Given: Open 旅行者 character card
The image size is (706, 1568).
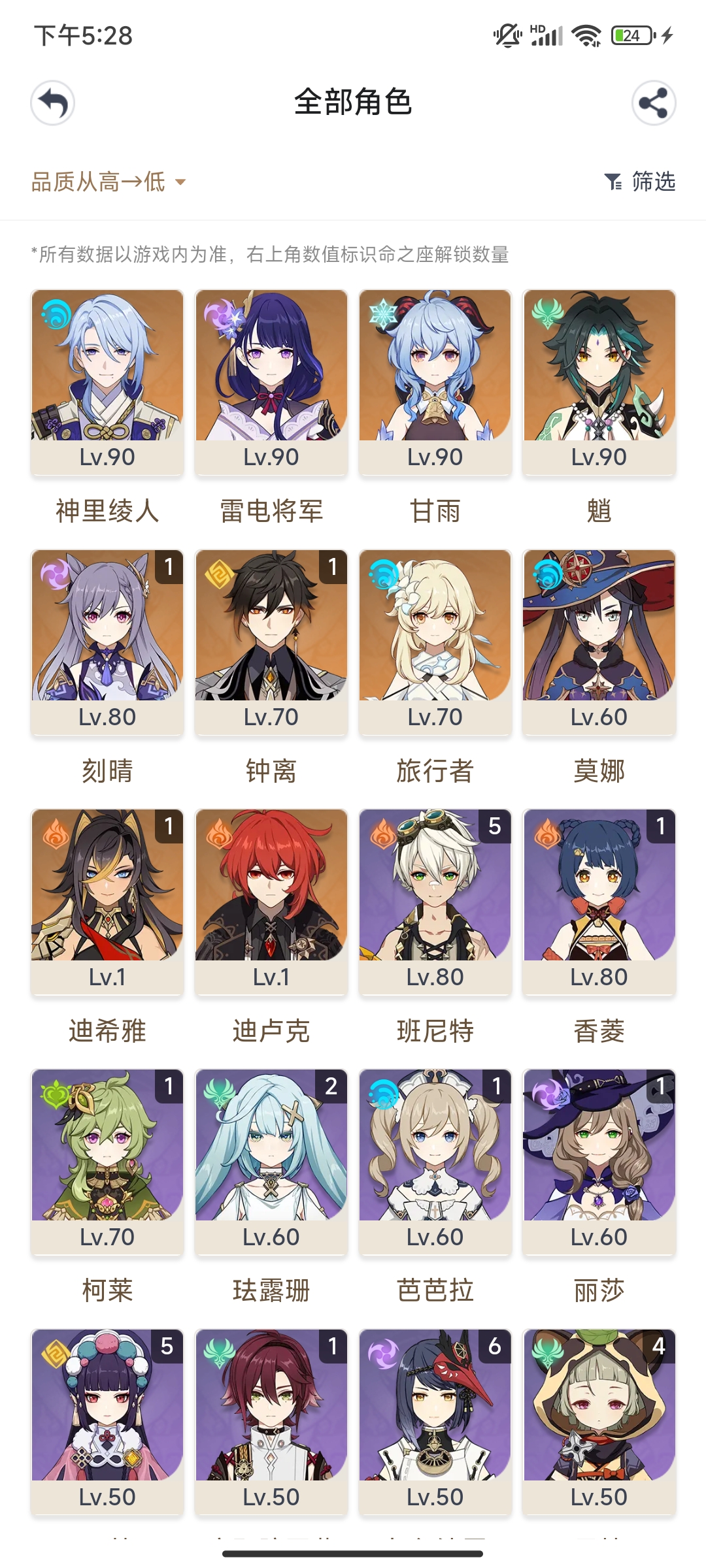Looking at the screenshot, I should pos(435,642).
